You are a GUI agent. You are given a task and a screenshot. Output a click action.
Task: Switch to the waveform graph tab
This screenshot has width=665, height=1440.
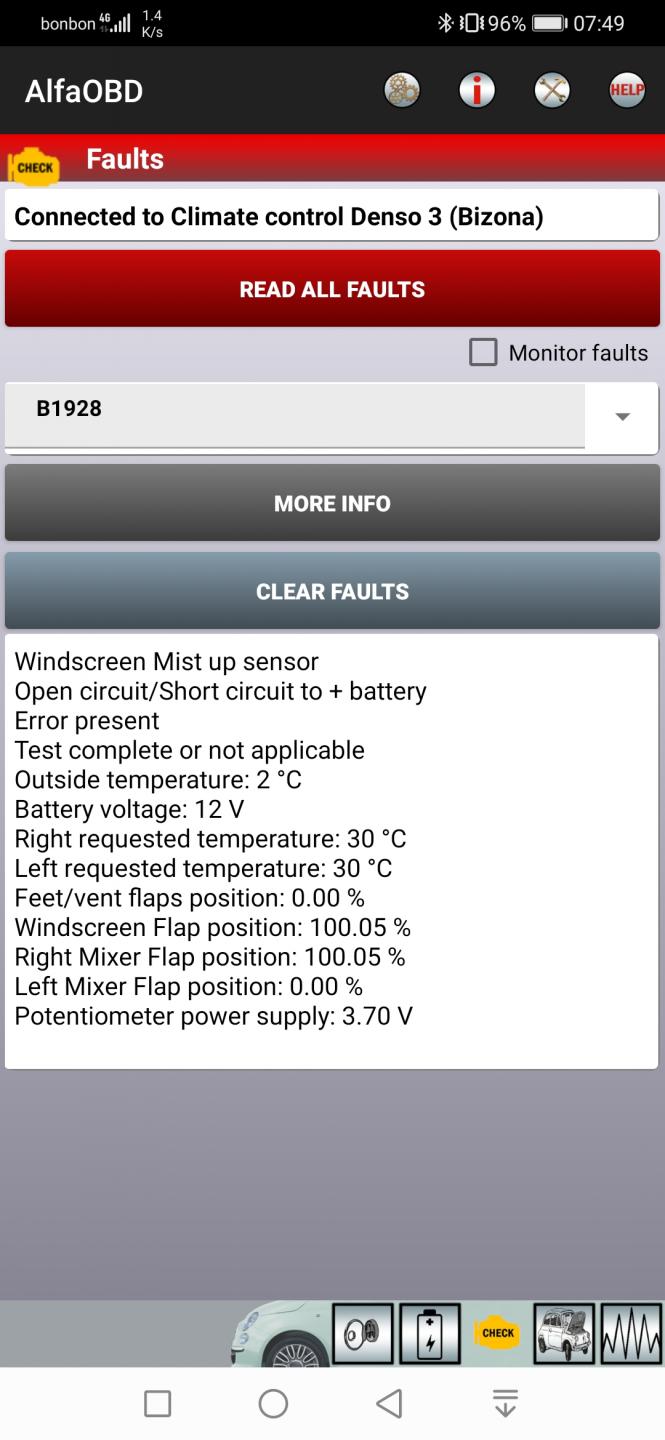coord(632,1333)
